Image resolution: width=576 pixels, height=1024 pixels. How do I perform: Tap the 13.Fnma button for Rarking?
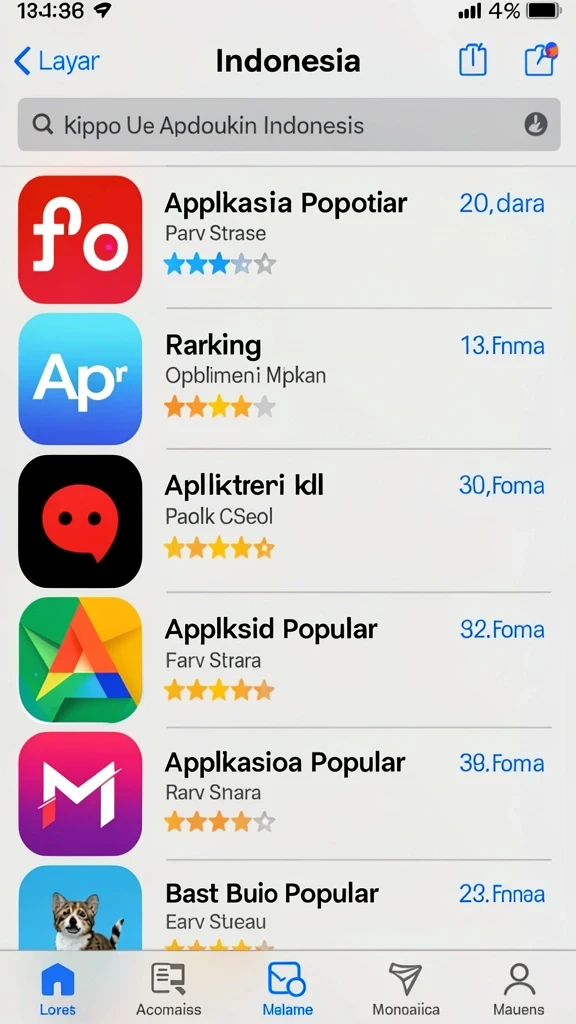[502, 345]
